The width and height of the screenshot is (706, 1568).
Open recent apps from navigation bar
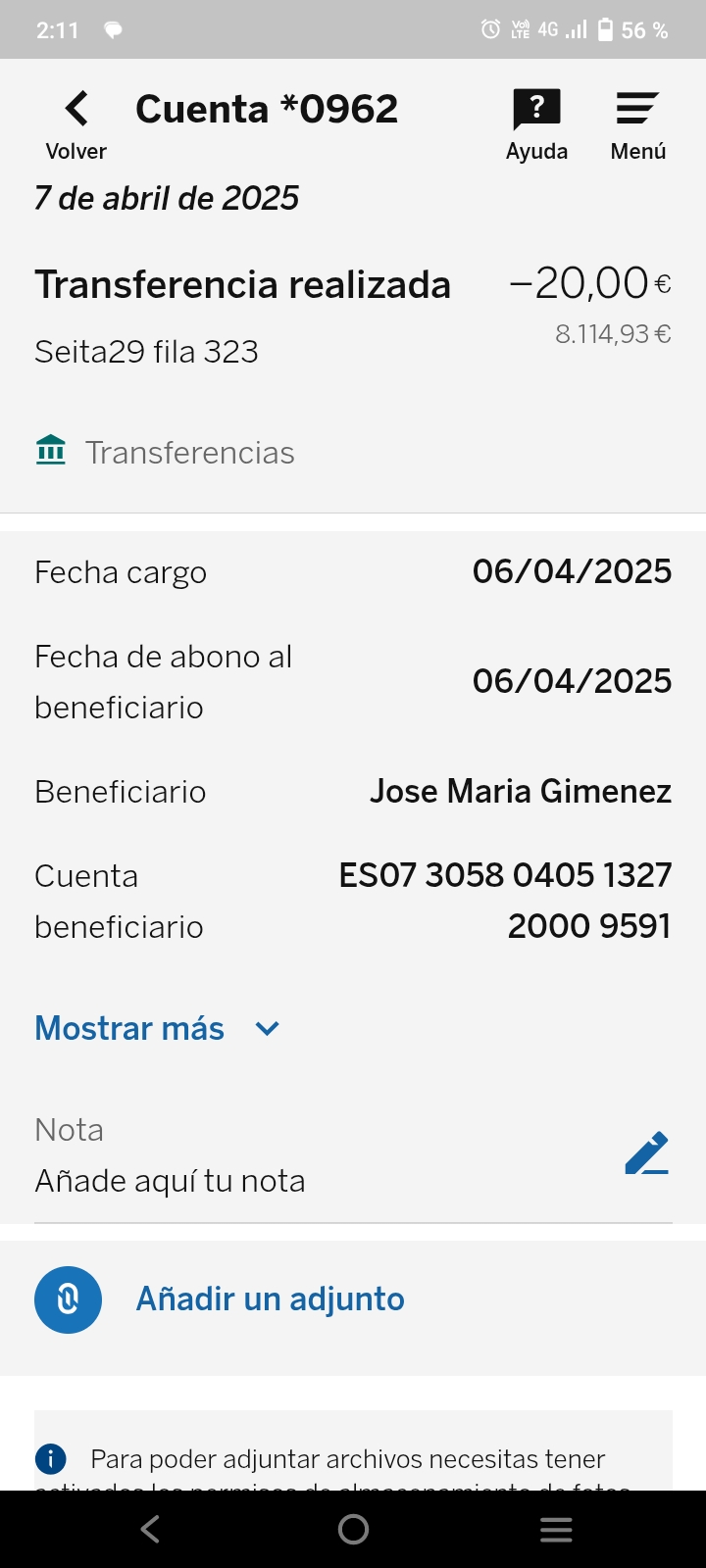tap(556, 1530)
